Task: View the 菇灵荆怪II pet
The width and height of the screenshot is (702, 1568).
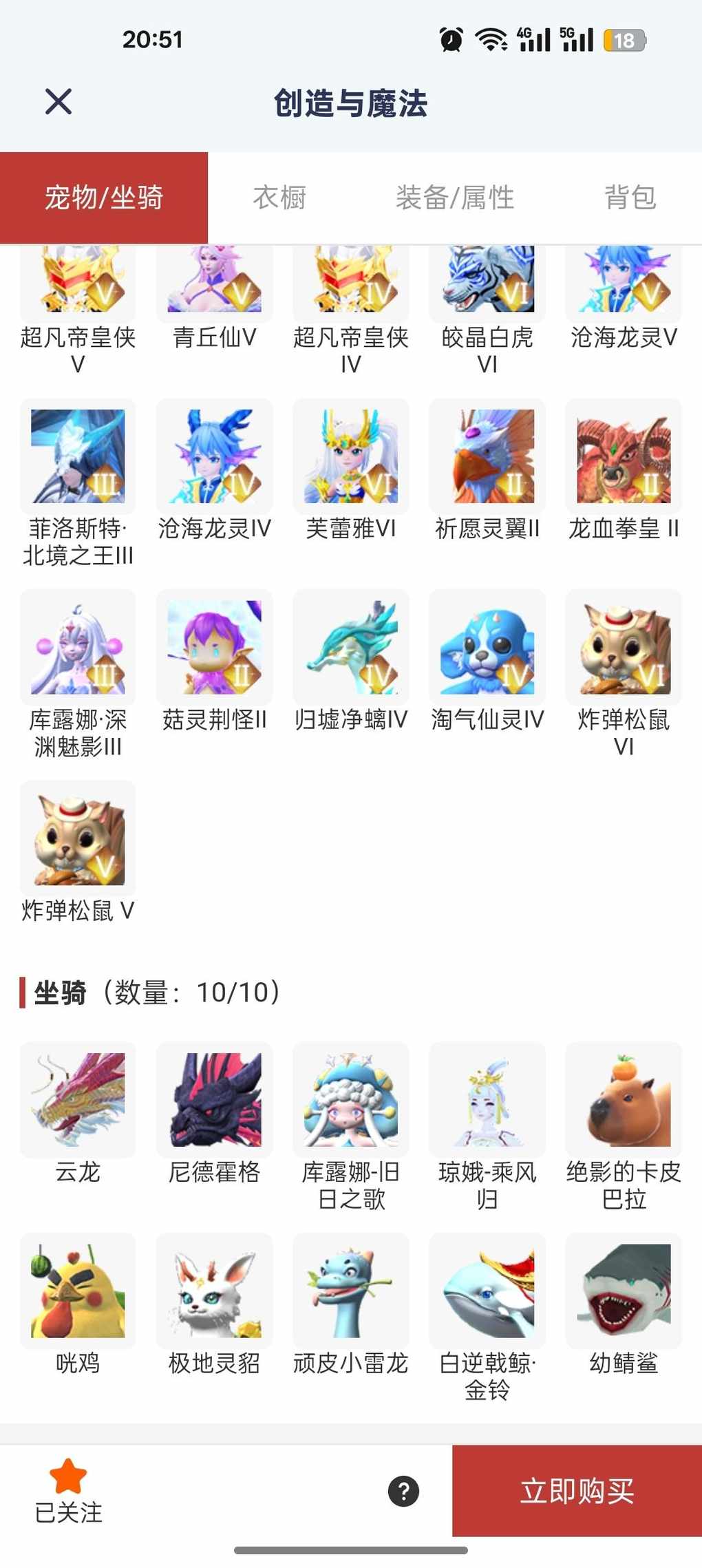Action: click(x=214, y=647)
